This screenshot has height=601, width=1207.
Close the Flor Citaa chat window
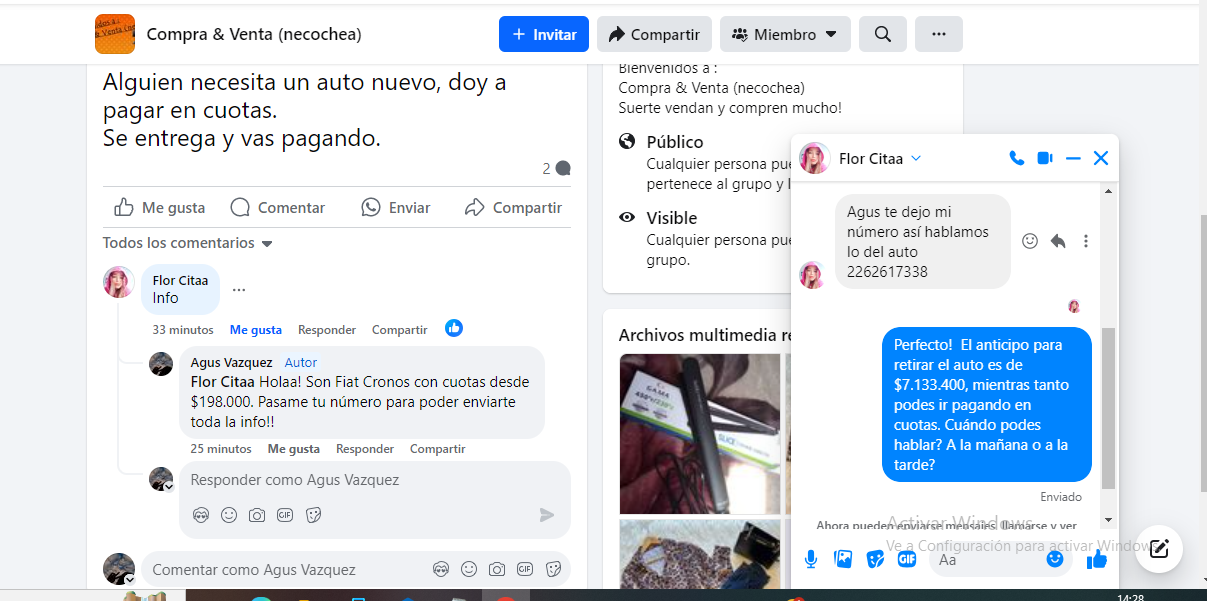pos(1101,158)
